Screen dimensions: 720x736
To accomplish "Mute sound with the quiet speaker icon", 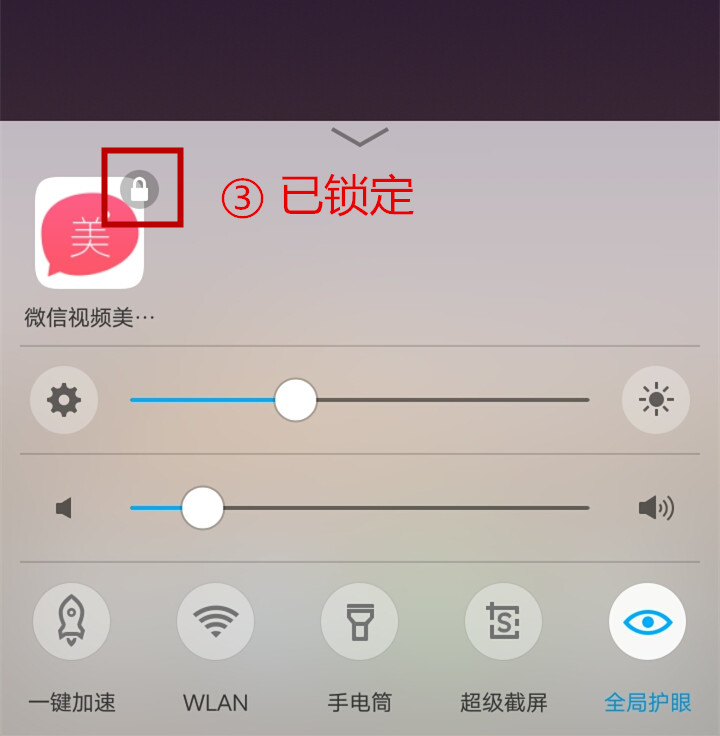I will (64, 508).
